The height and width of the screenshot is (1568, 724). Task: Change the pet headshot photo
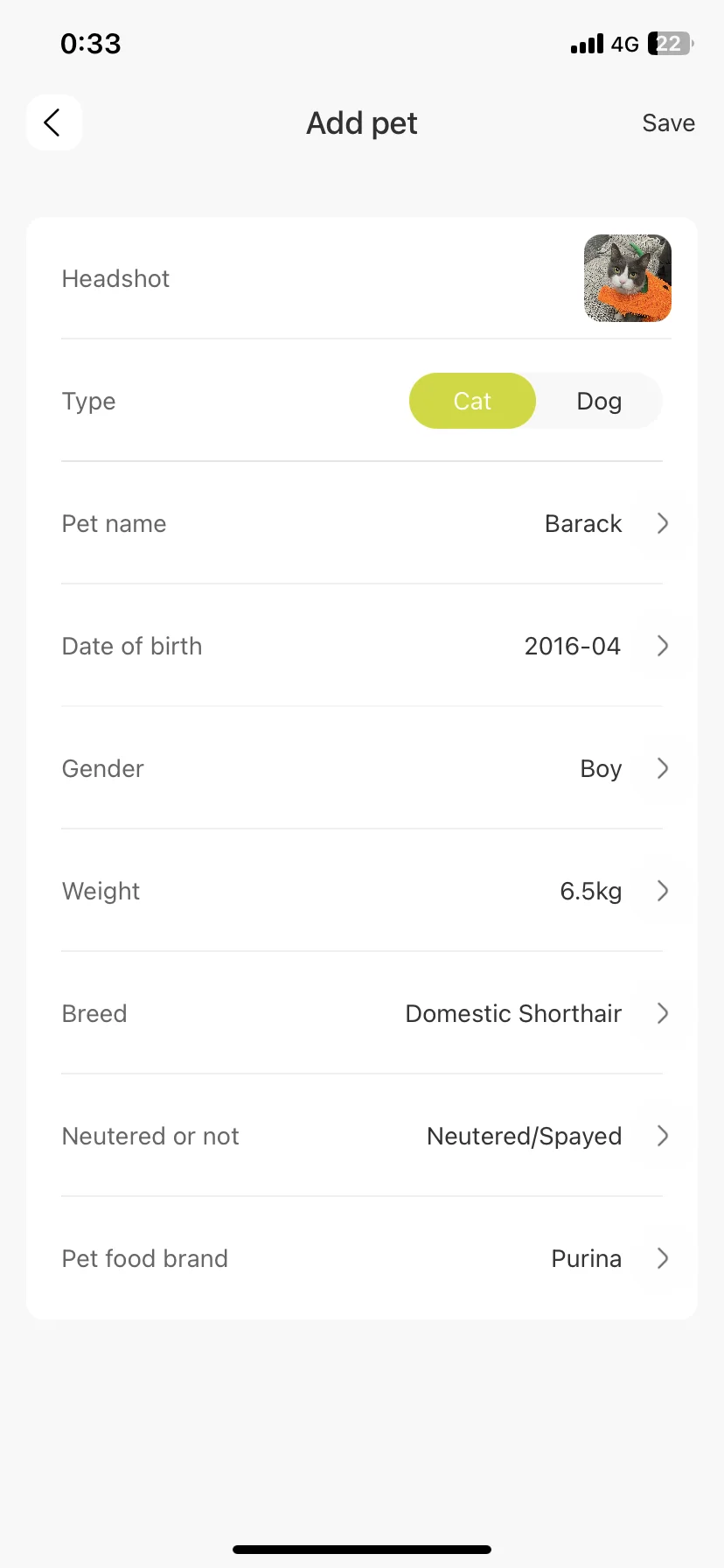(x=627, y=278)
